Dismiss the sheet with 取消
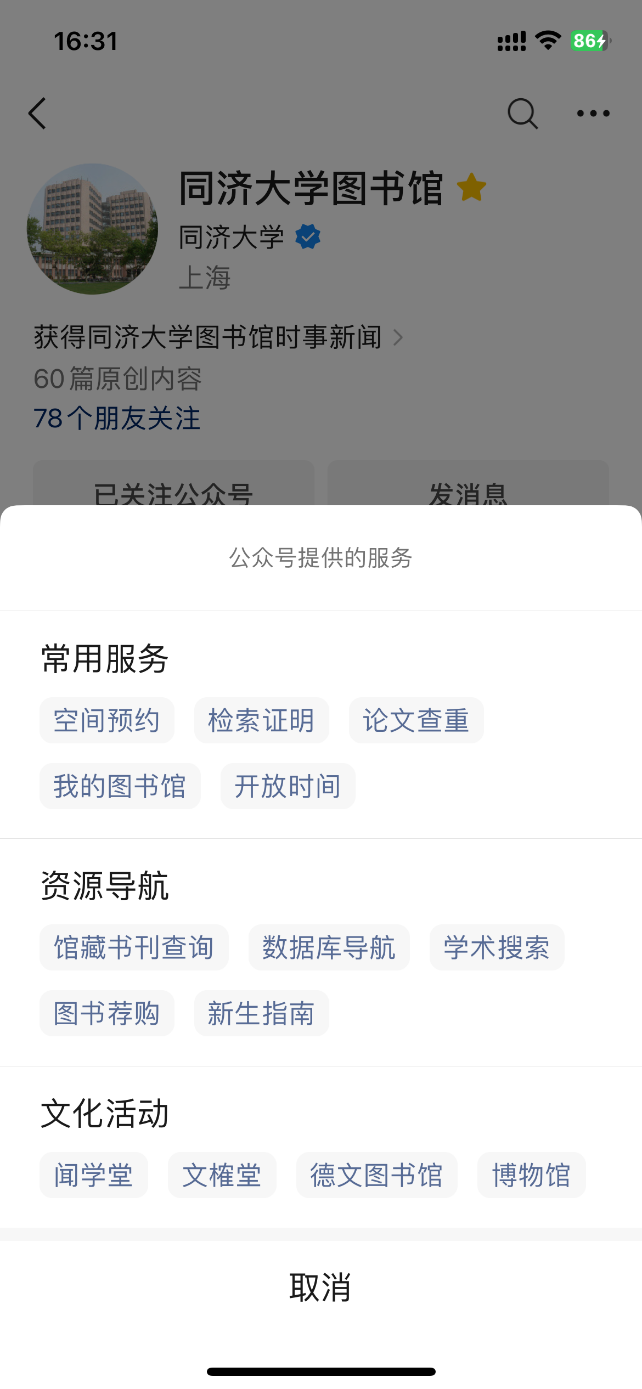Viewport: 642px width, 1389px height. click(321, 1287)
